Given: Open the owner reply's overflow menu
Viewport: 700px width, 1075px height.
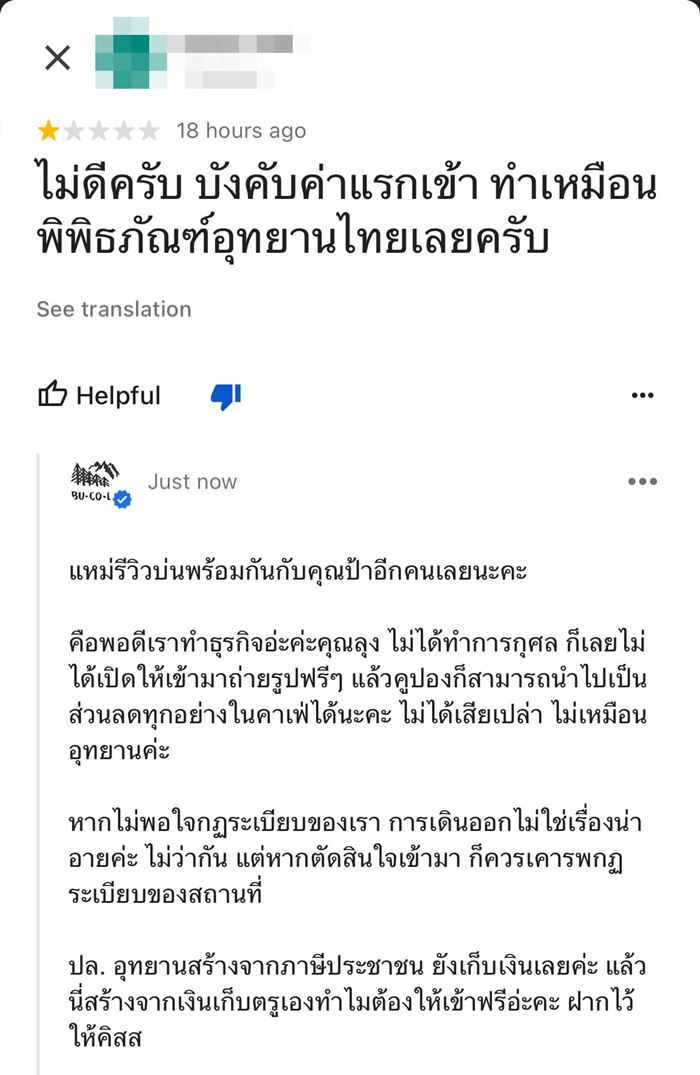Looking at the screenshot, I should [642, 482].
